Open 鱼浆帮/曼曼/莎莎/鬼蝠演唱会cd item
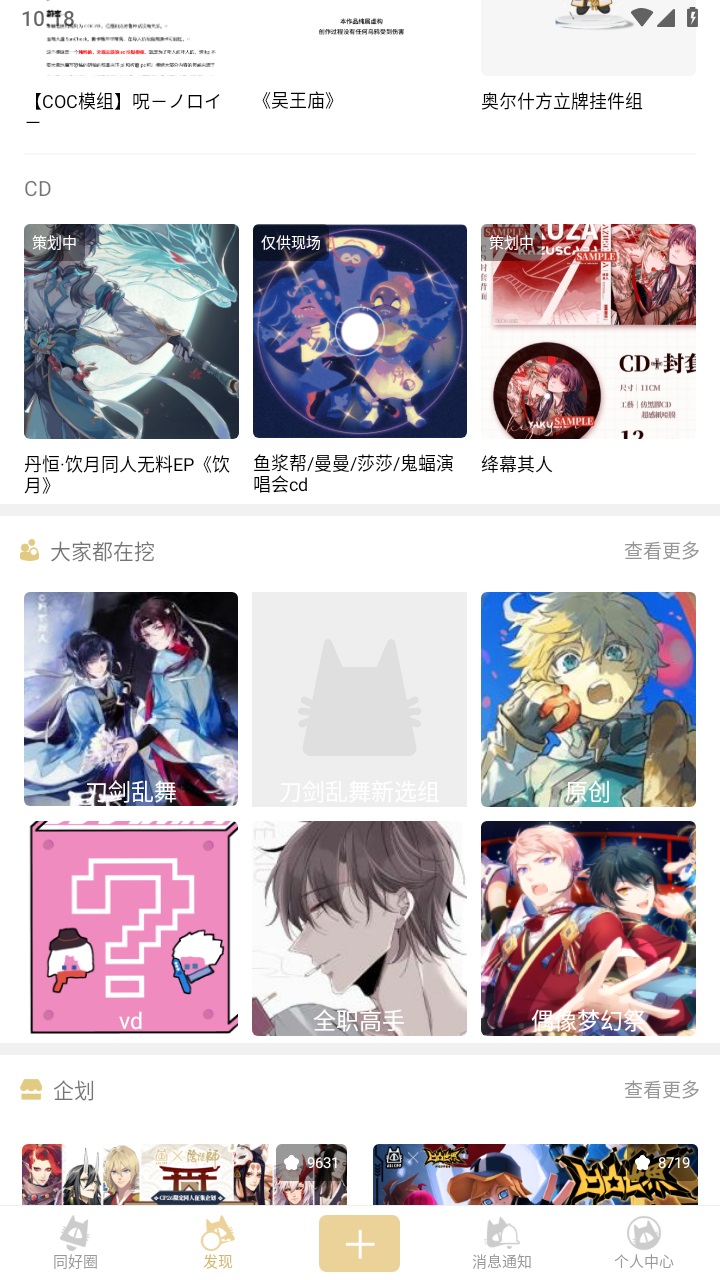This screenshot has height=1280, width=720. click(359, 332)
